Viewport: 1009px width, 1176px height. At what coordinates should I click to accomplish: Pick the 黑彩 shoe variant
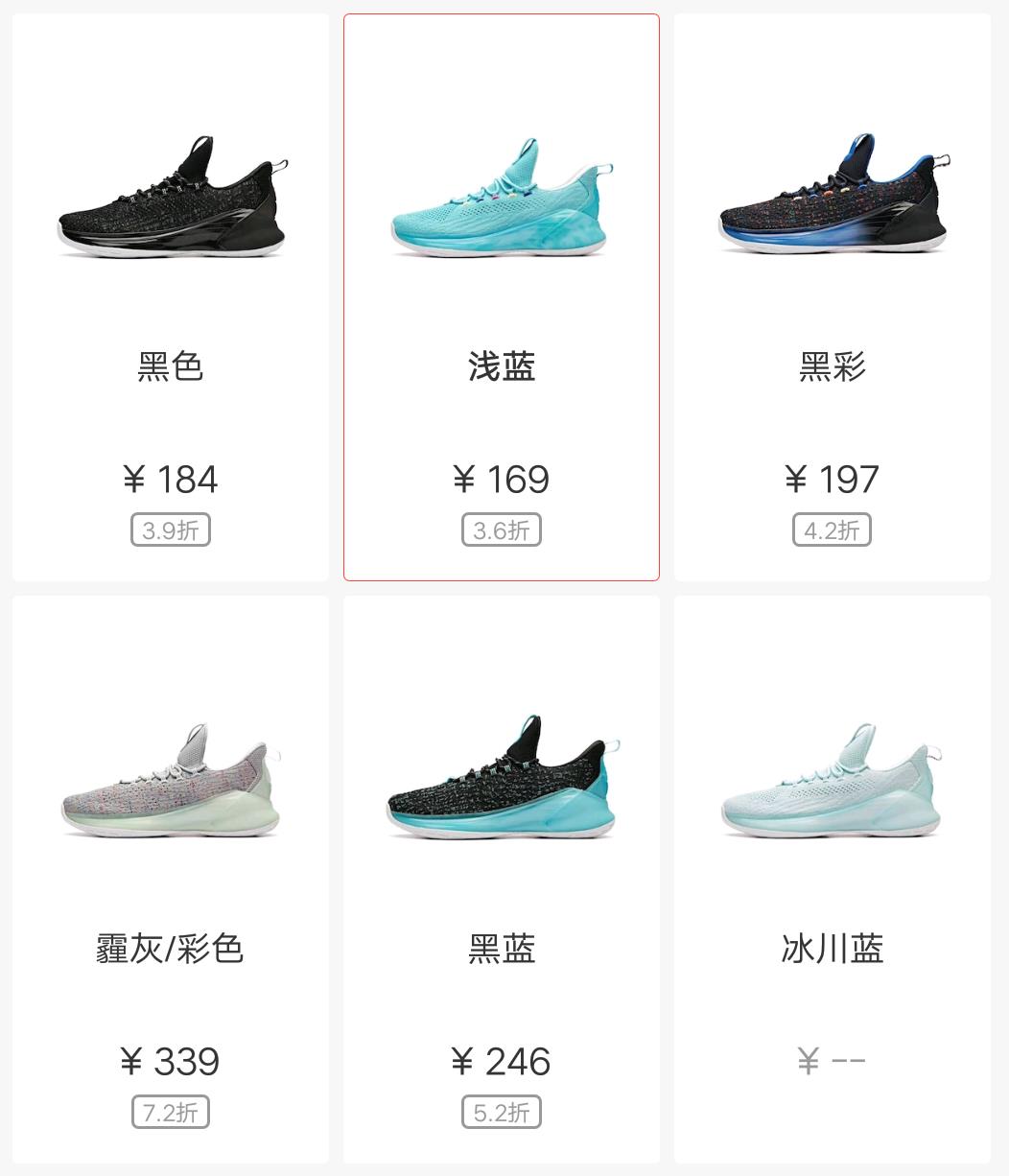pyautogui.click(x=833, y=297)
